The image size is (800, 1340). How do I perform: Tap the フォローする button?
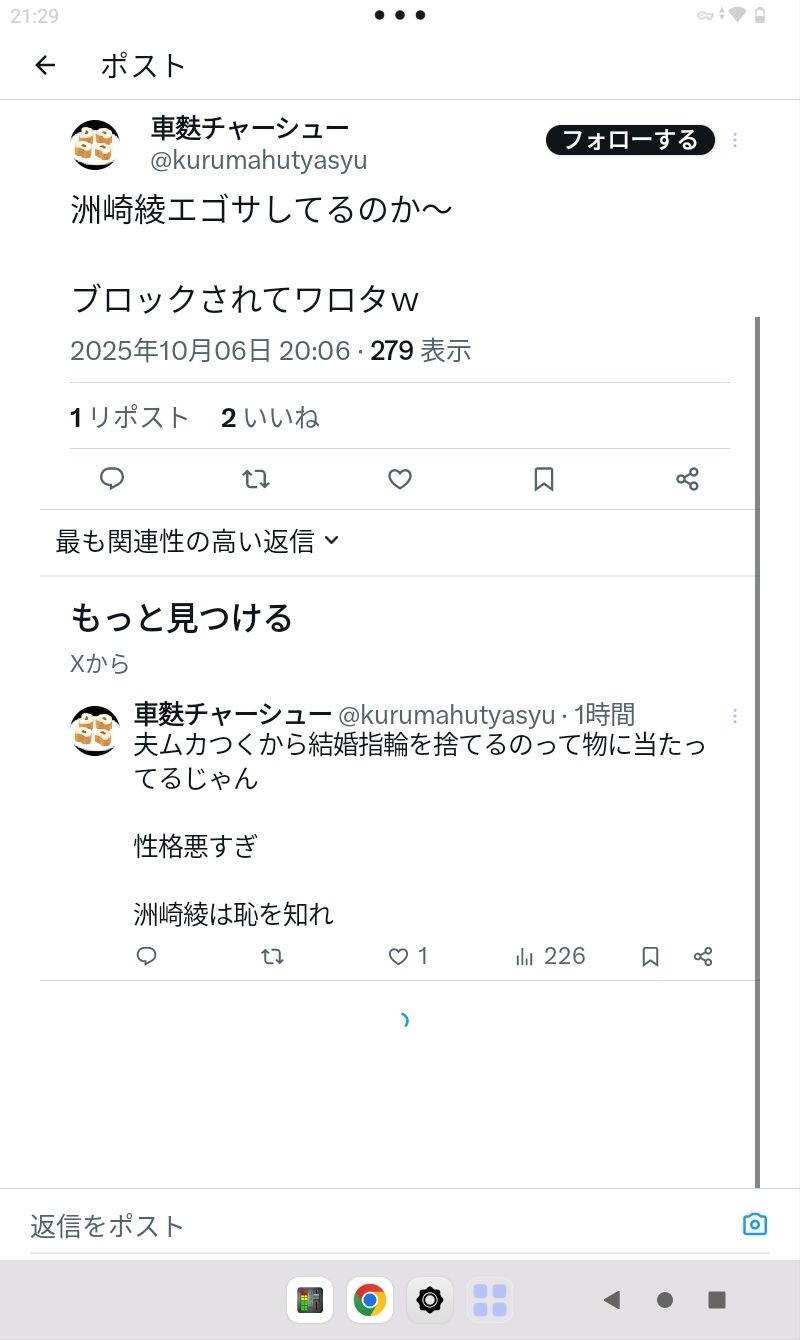coord(630,140)
